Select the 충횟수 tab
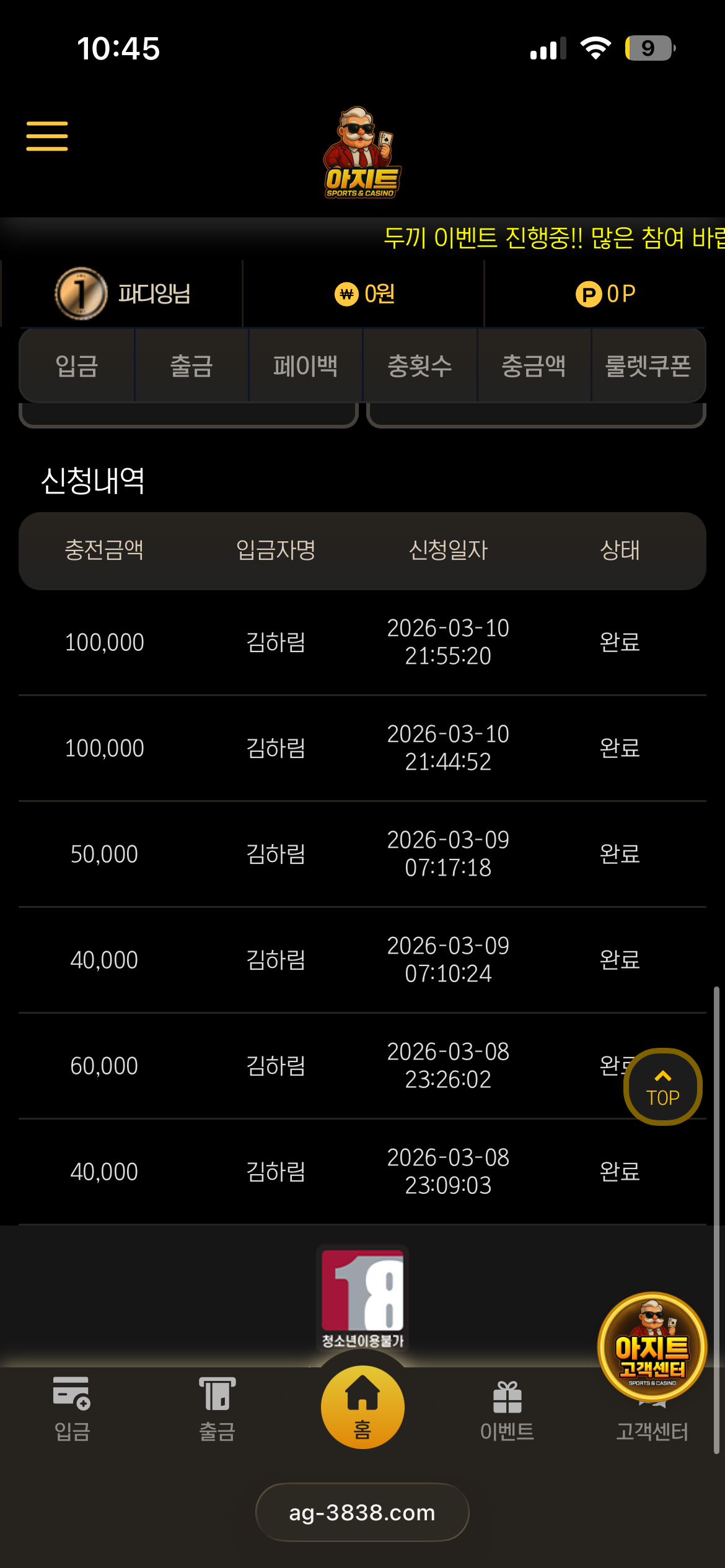The height and width of the screenshot is (1568, 725). (x=420, y=365)
